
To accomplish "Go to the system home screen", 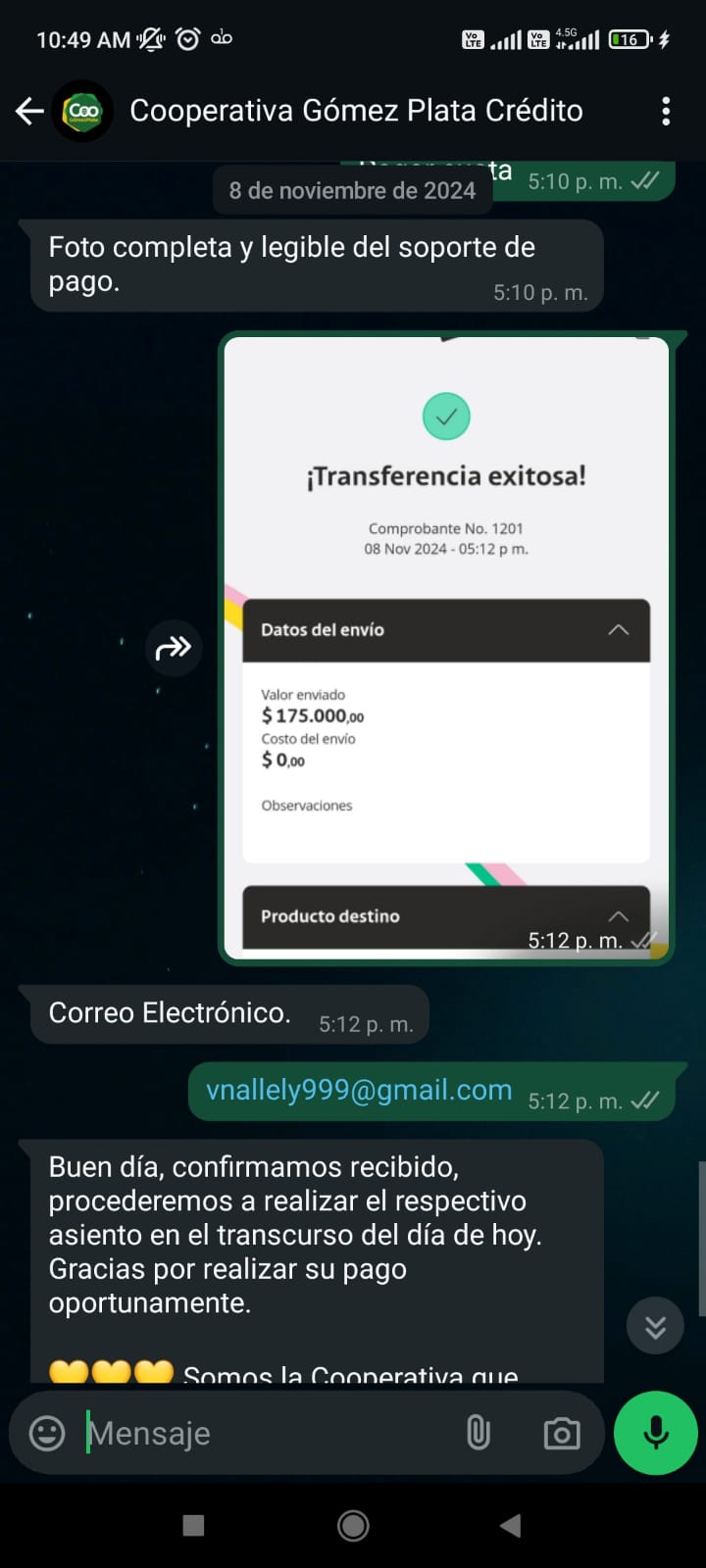I will [x=353, y=1525].
